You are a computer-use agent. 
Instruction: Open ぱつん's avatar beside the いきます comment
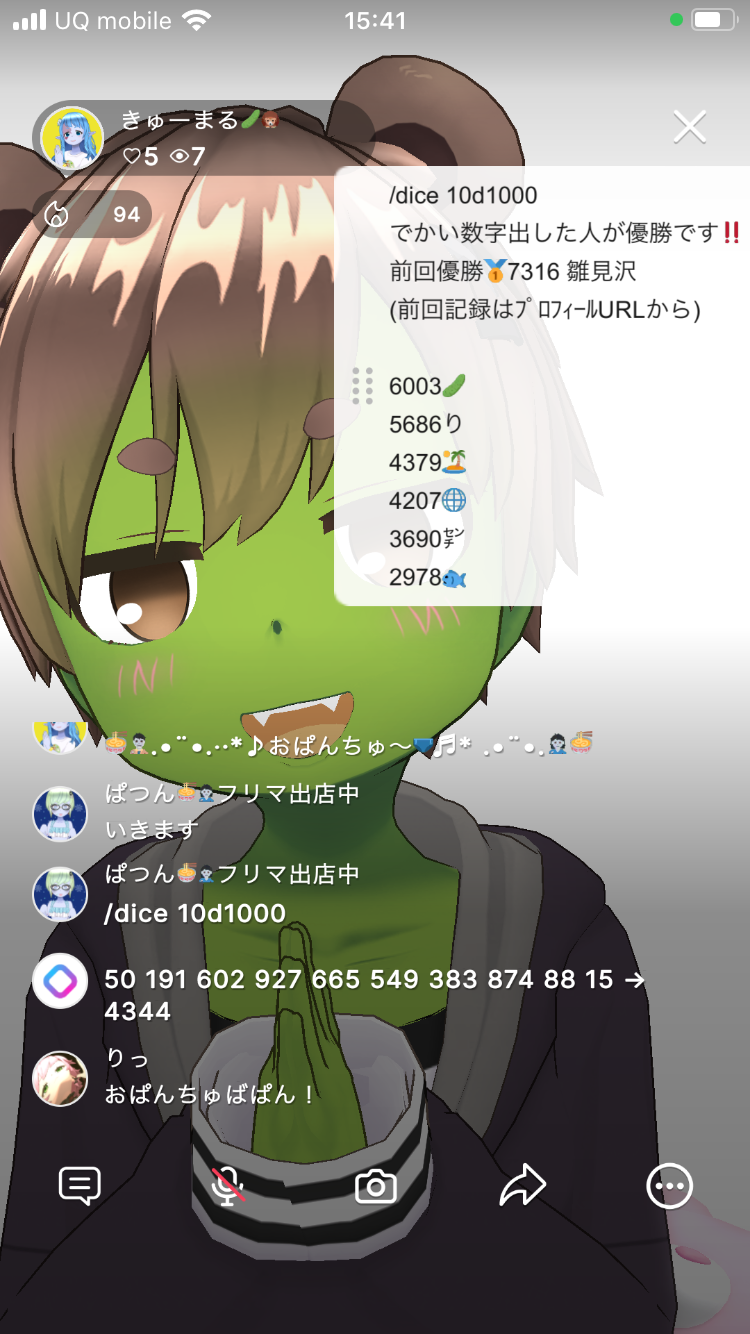click(x=60, y=812)
